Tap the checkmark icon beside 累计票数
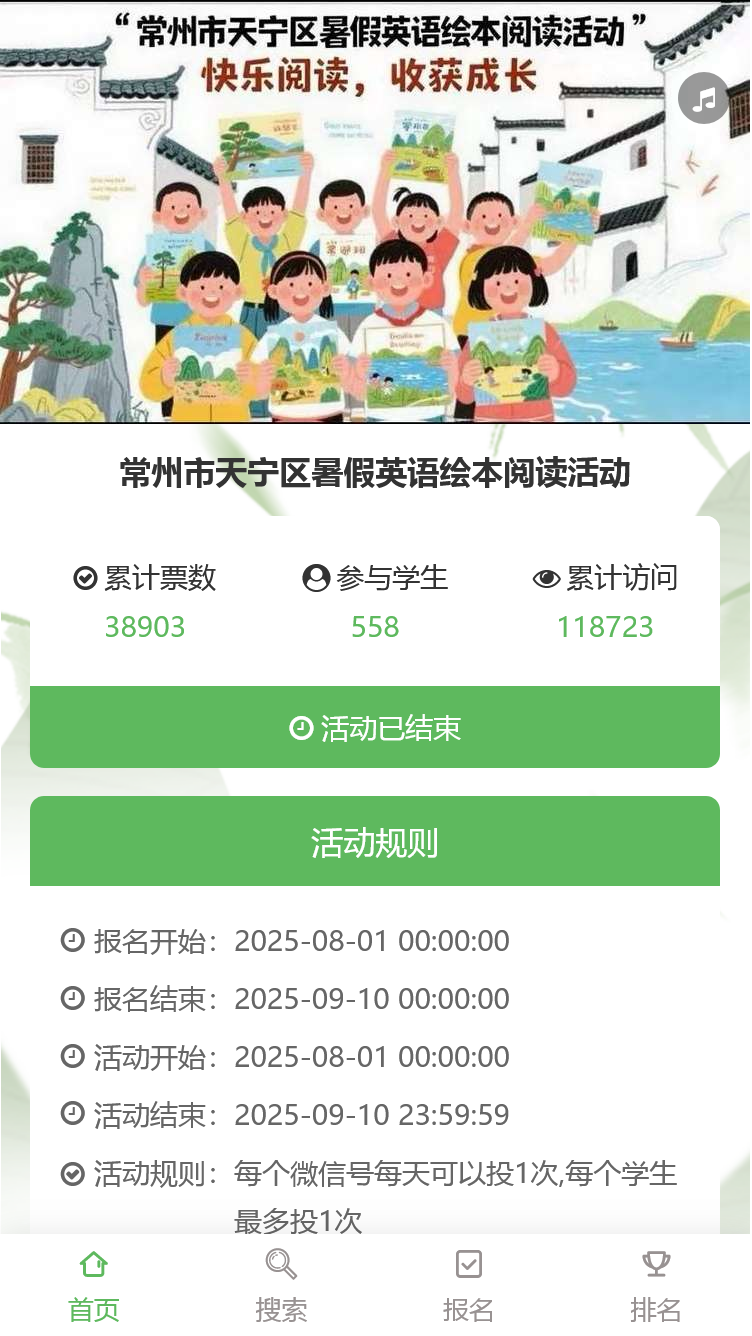 click(84, 577)
